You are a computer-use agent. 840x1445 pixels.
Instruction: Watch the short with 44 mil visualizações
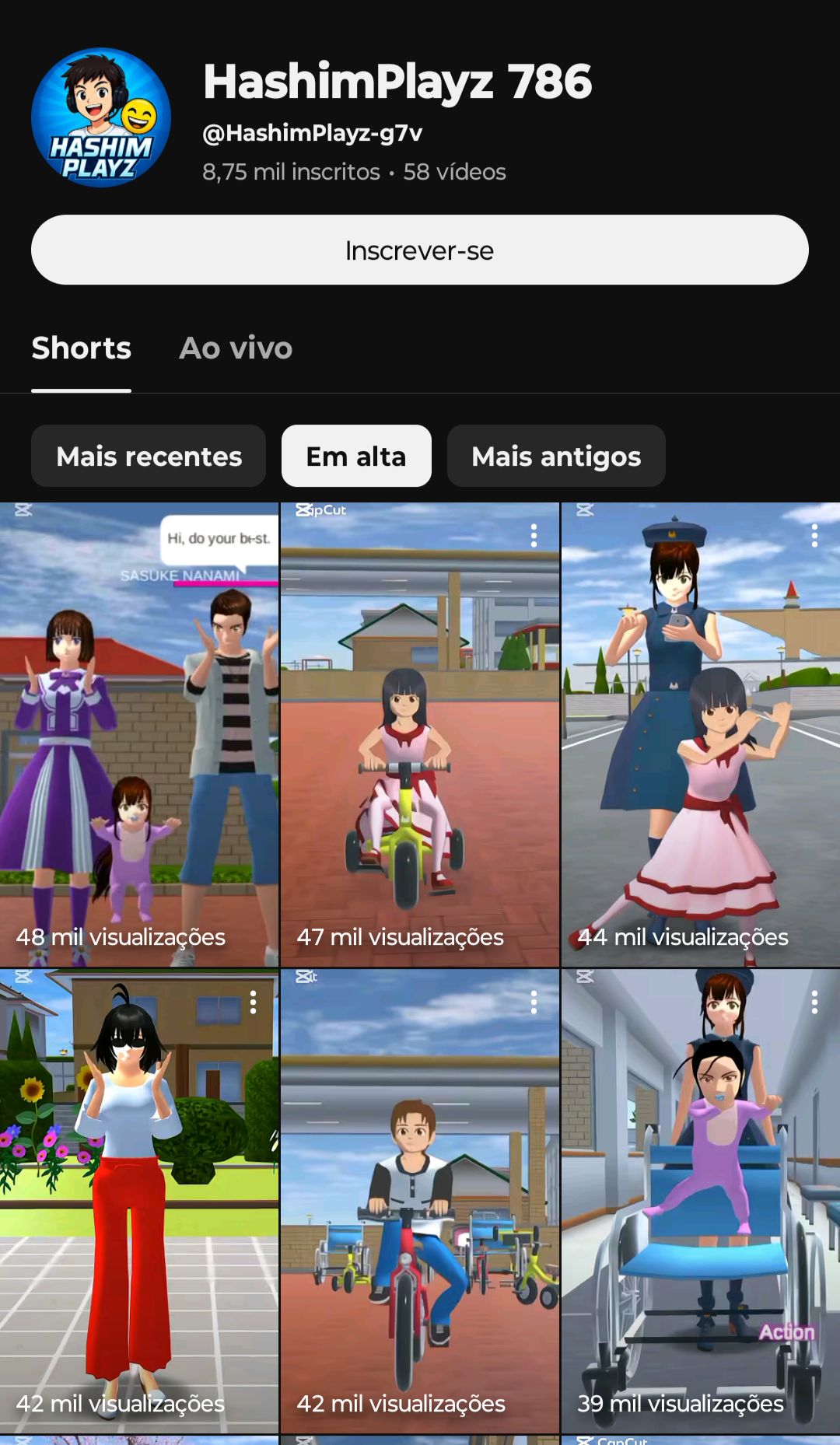click(x=700, y=735)
